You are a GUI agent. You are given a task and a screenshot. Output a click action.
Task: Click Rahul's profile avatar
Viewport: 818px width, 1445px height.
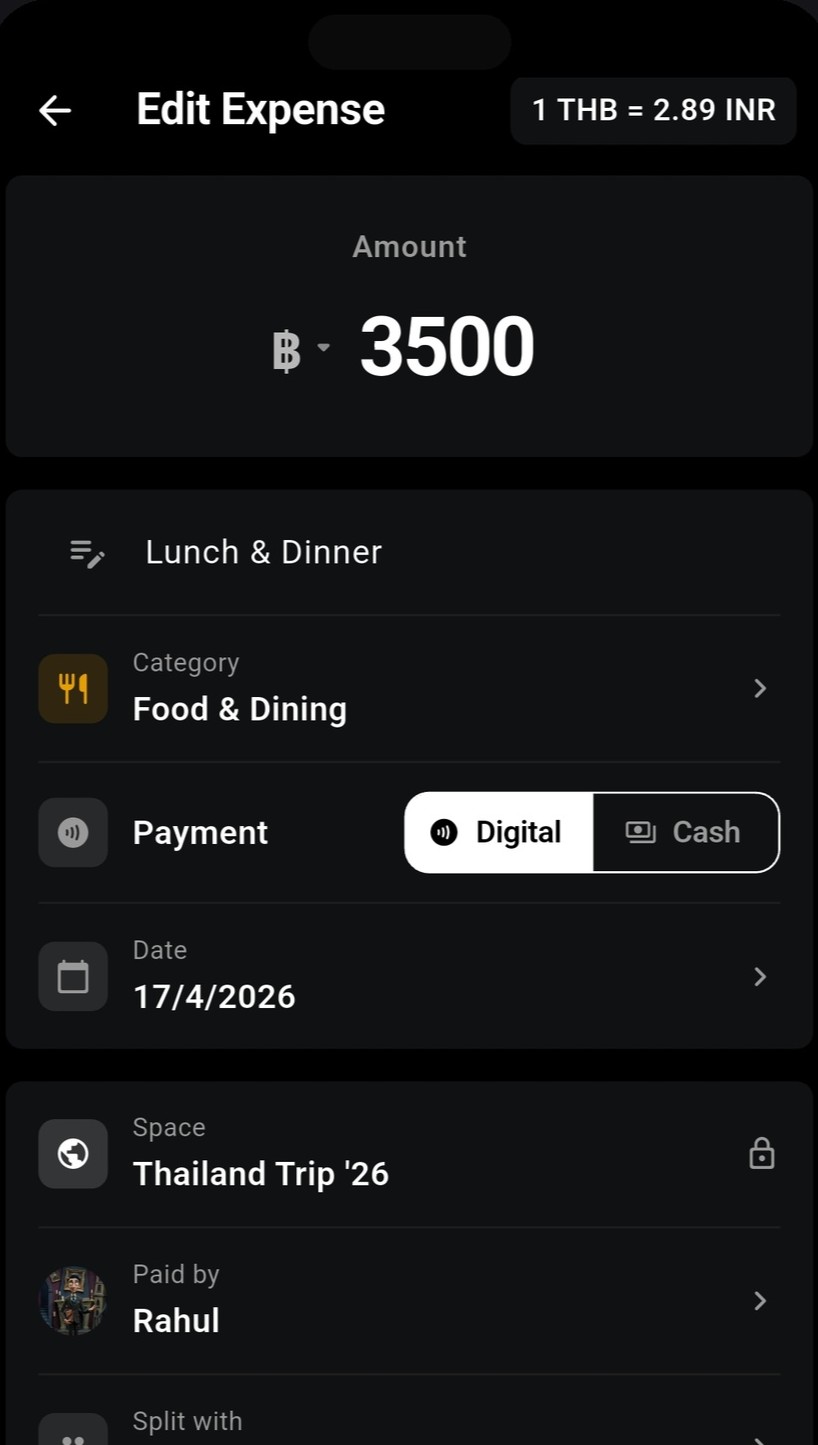[72, 1300]
